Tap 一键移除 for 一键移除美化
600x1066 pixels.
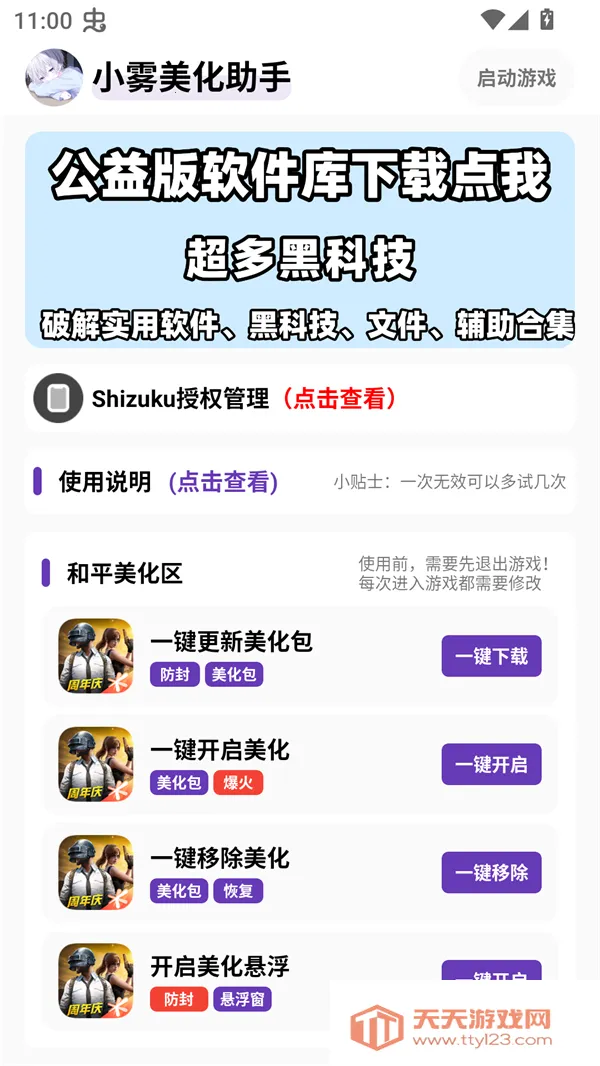coord(491,872)
